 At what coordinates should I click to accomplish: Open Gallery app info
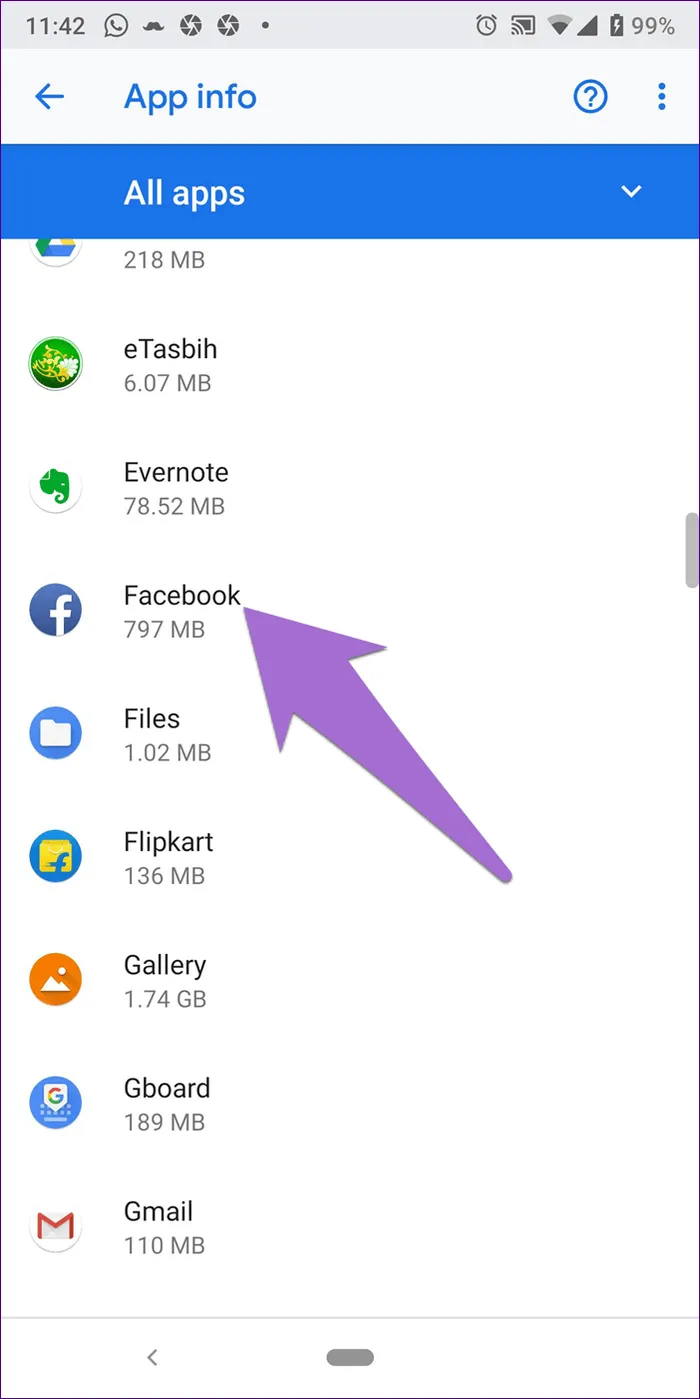click(x=165, y=981)
